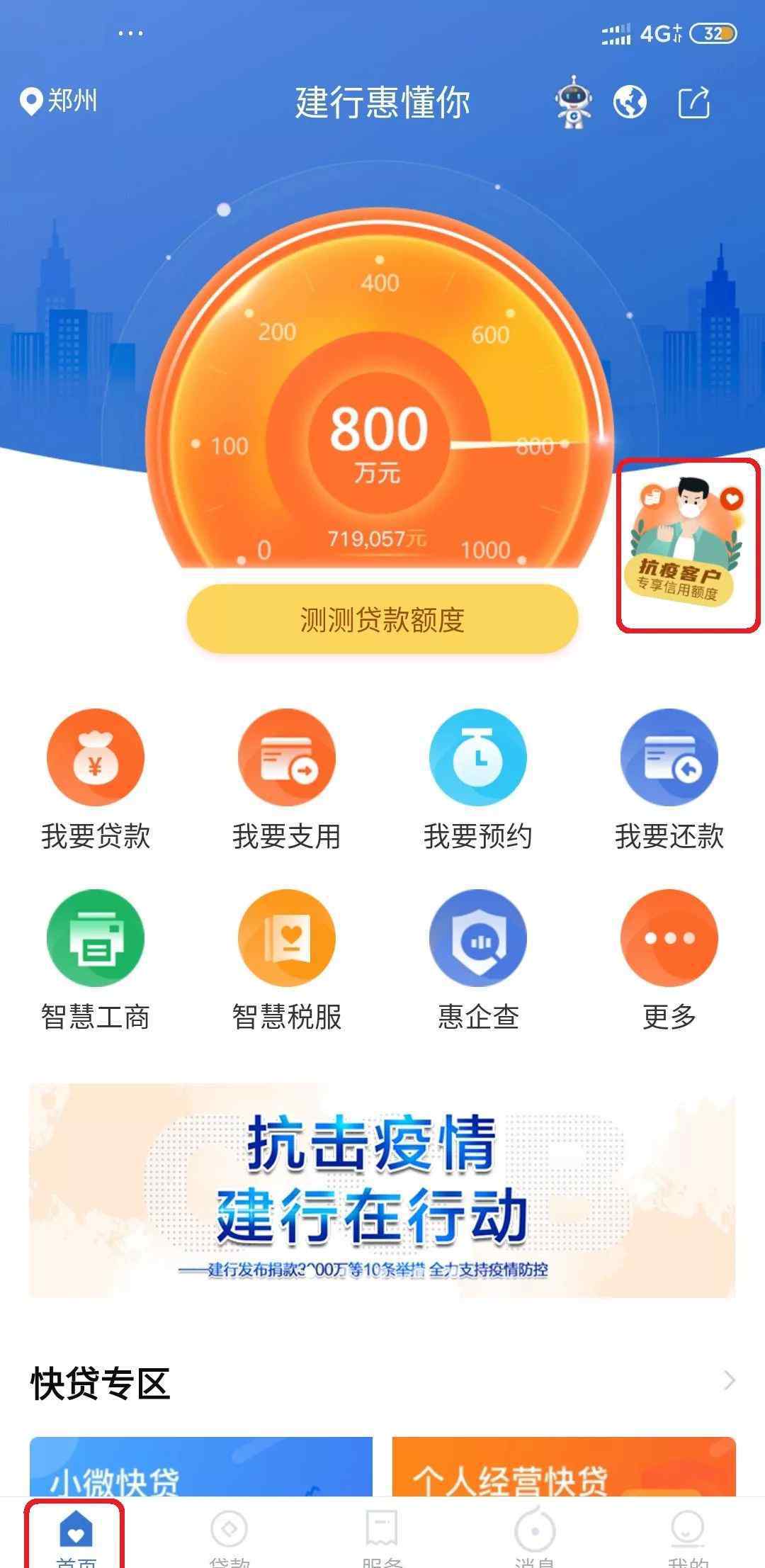Share via the top-right share icon
The width and height of the screenshot is (765, 1568).
pyautogui.click(x=694, y=101)
